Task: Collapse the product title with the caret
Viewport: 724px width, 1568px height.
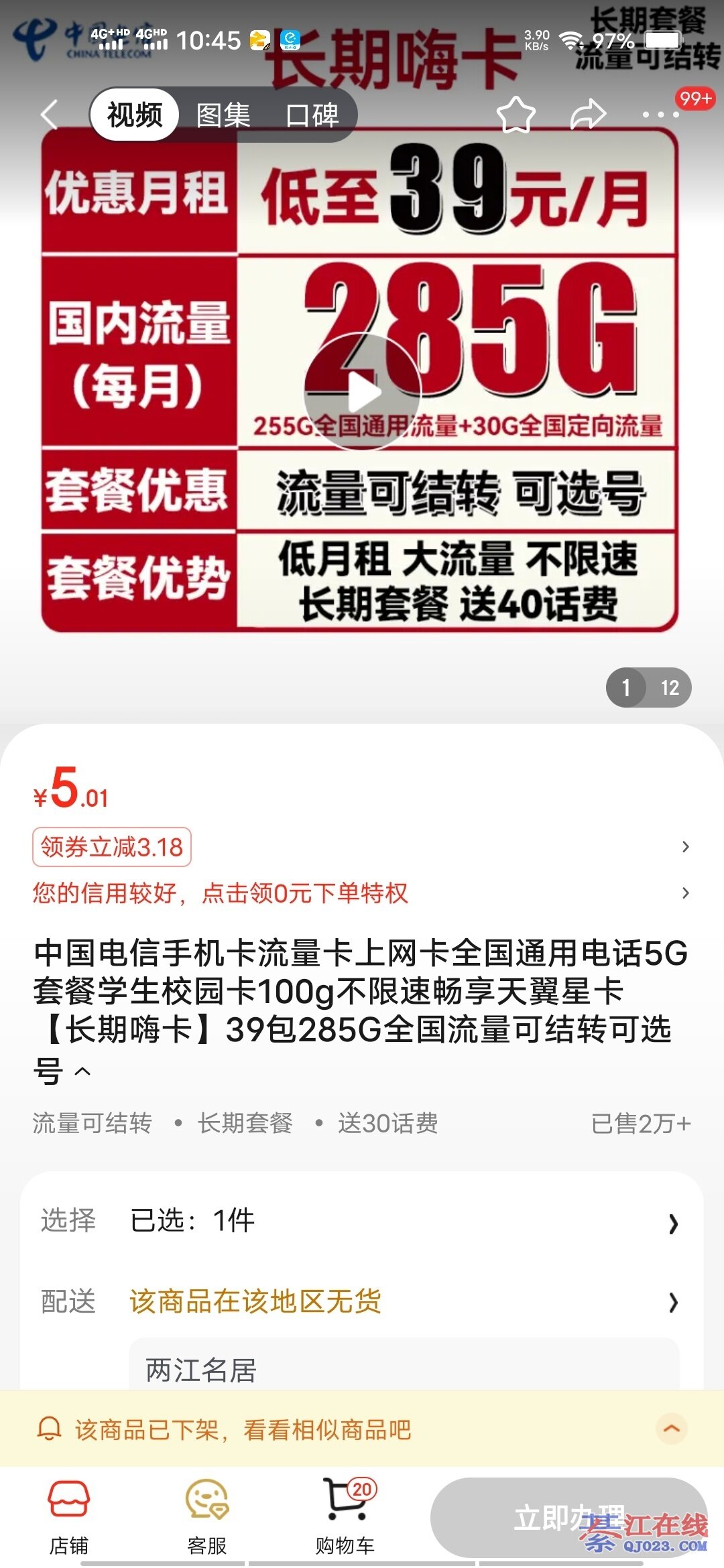Action: pos(82,1071)
